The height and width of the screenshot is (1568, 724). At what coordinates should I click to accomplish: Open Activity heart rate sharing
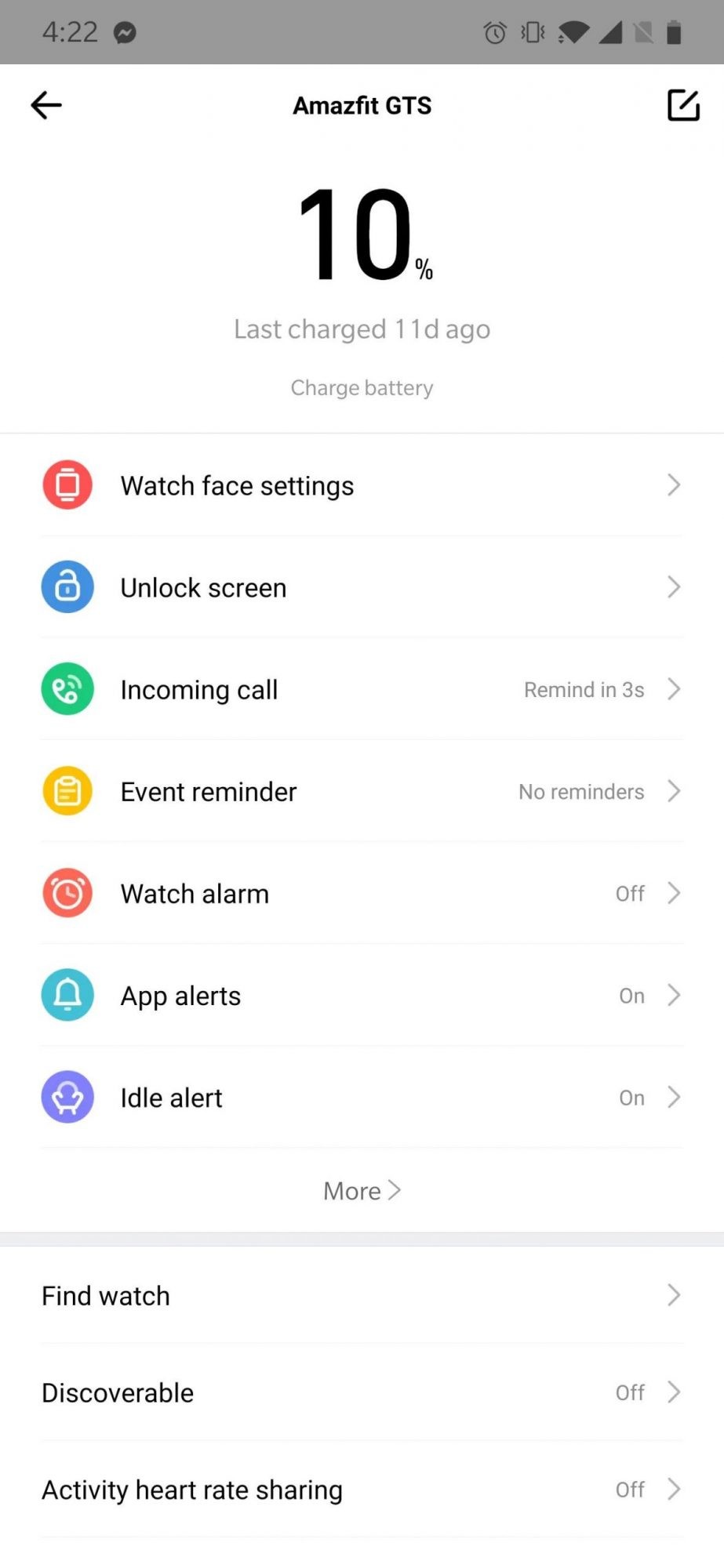[x=362, y=1489]
